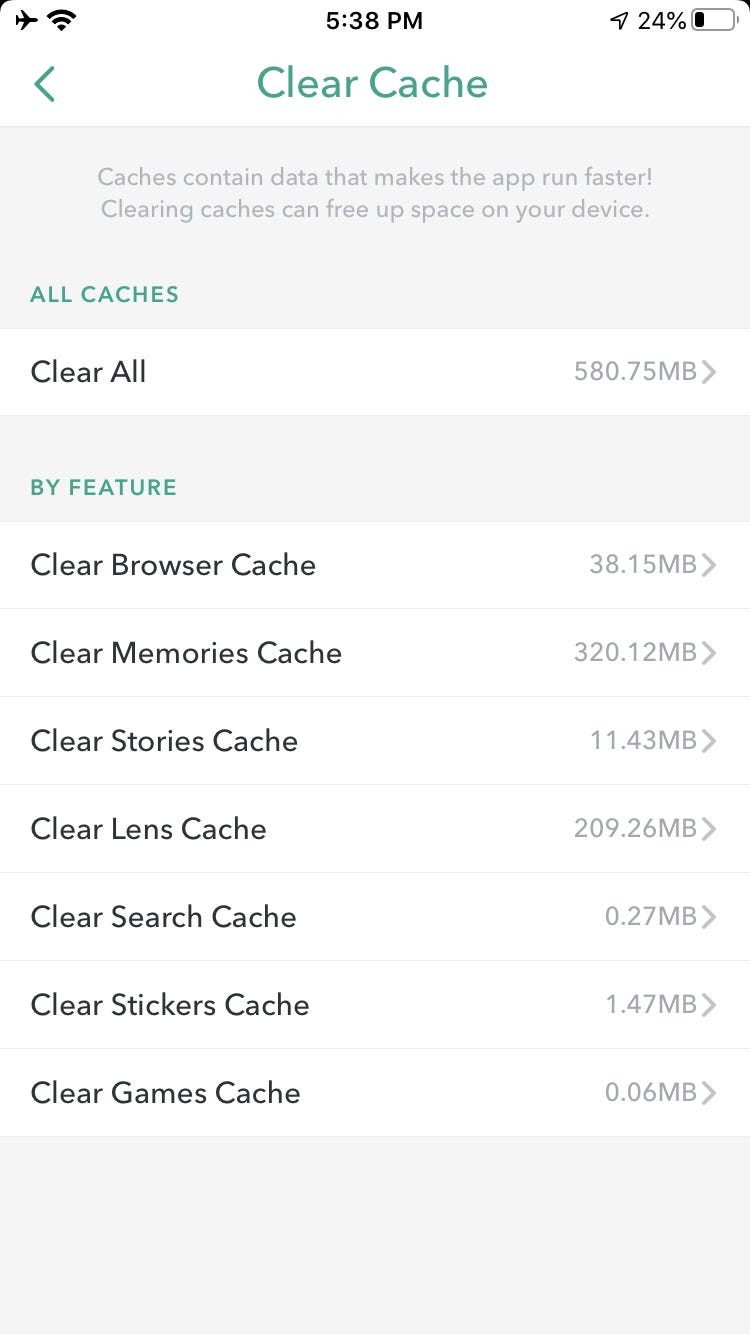The width and height of the screenshot is (750, 1334).
Task: Tap the location services arrow icon
Action: (617, 18)
